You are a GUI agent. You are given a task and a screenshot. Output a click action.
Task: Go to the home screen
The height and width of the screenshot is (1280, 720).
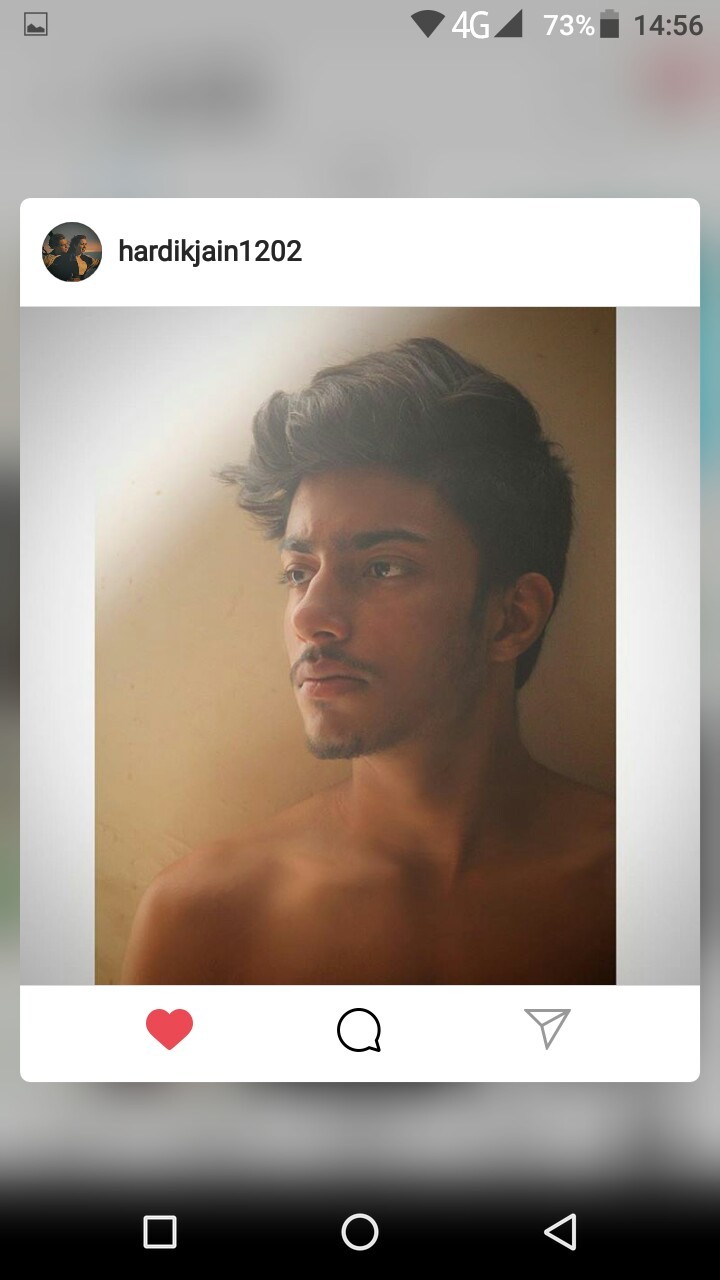point(360,1232)
